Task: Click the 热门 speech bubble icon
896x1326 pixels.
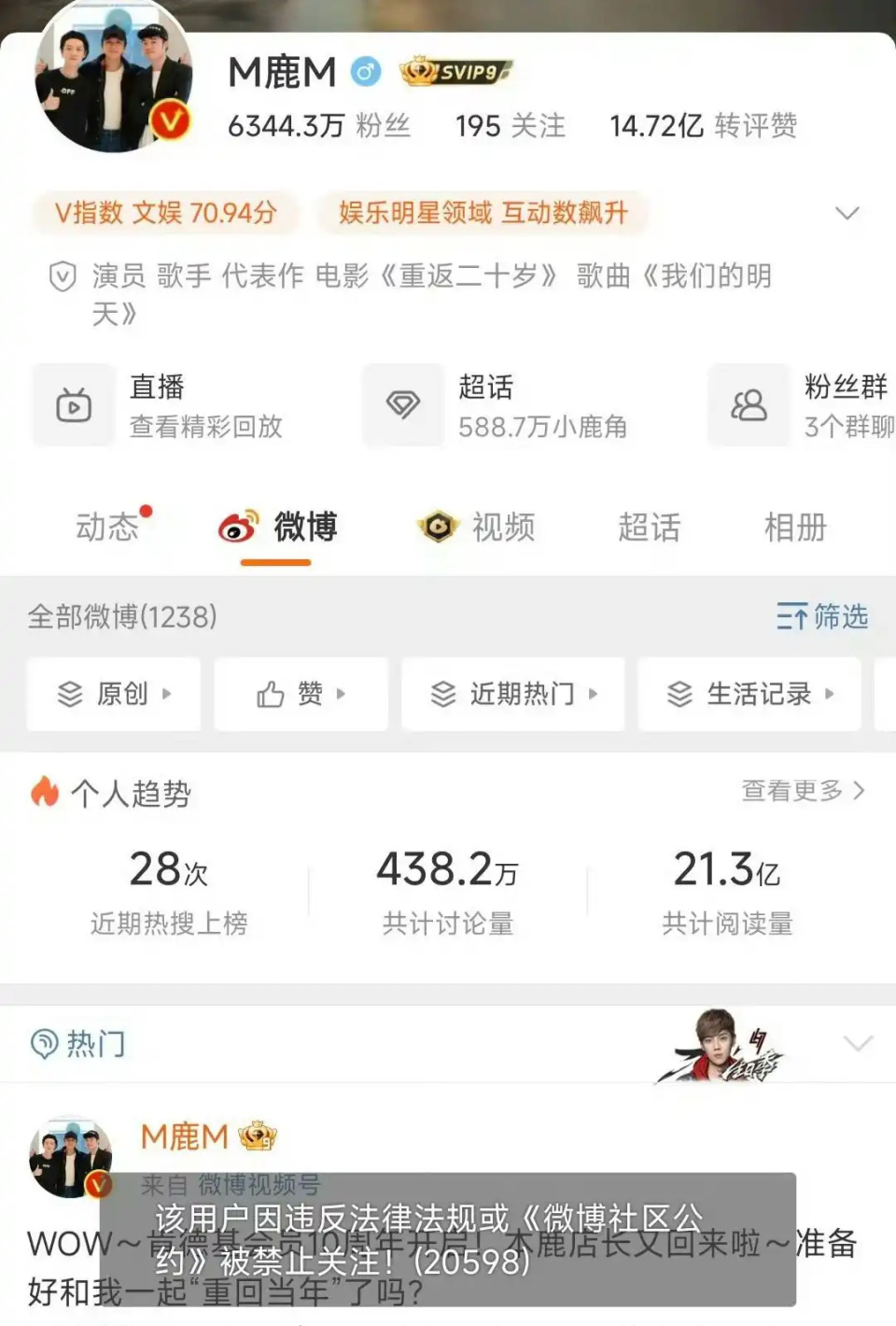Action: tap(44, 1043)
